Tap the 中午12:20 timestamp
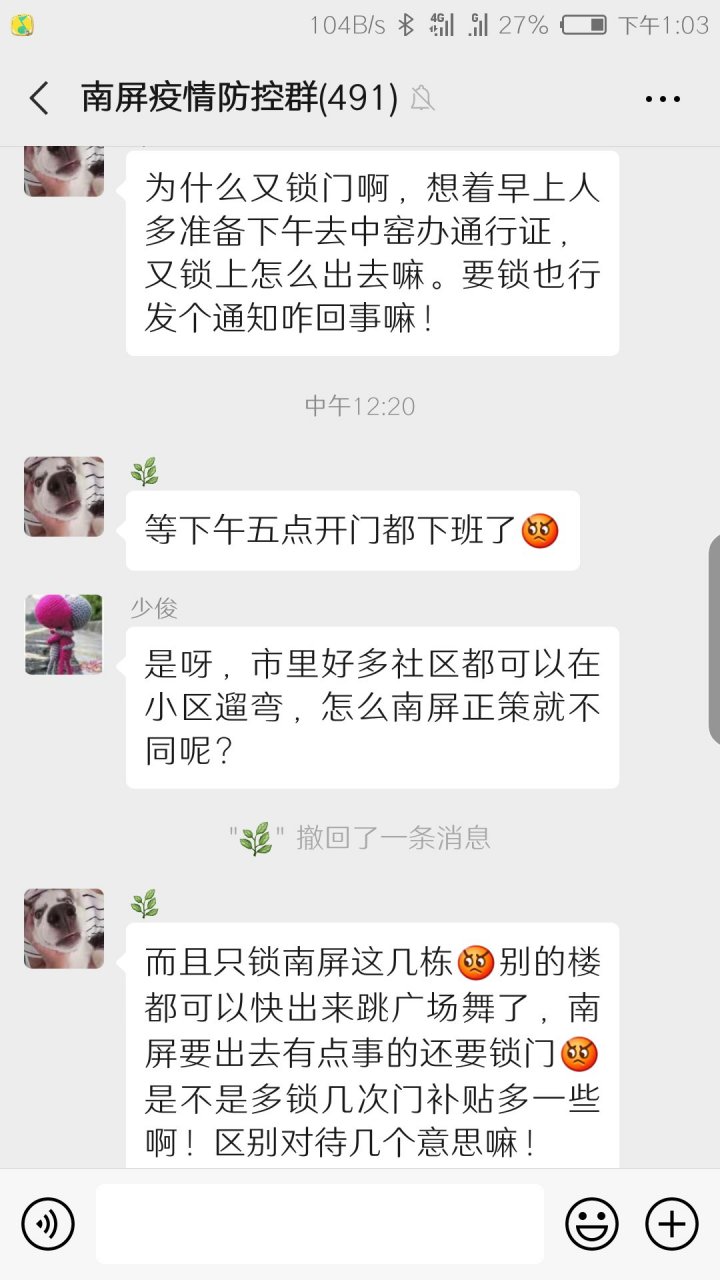 coord(360,406)
